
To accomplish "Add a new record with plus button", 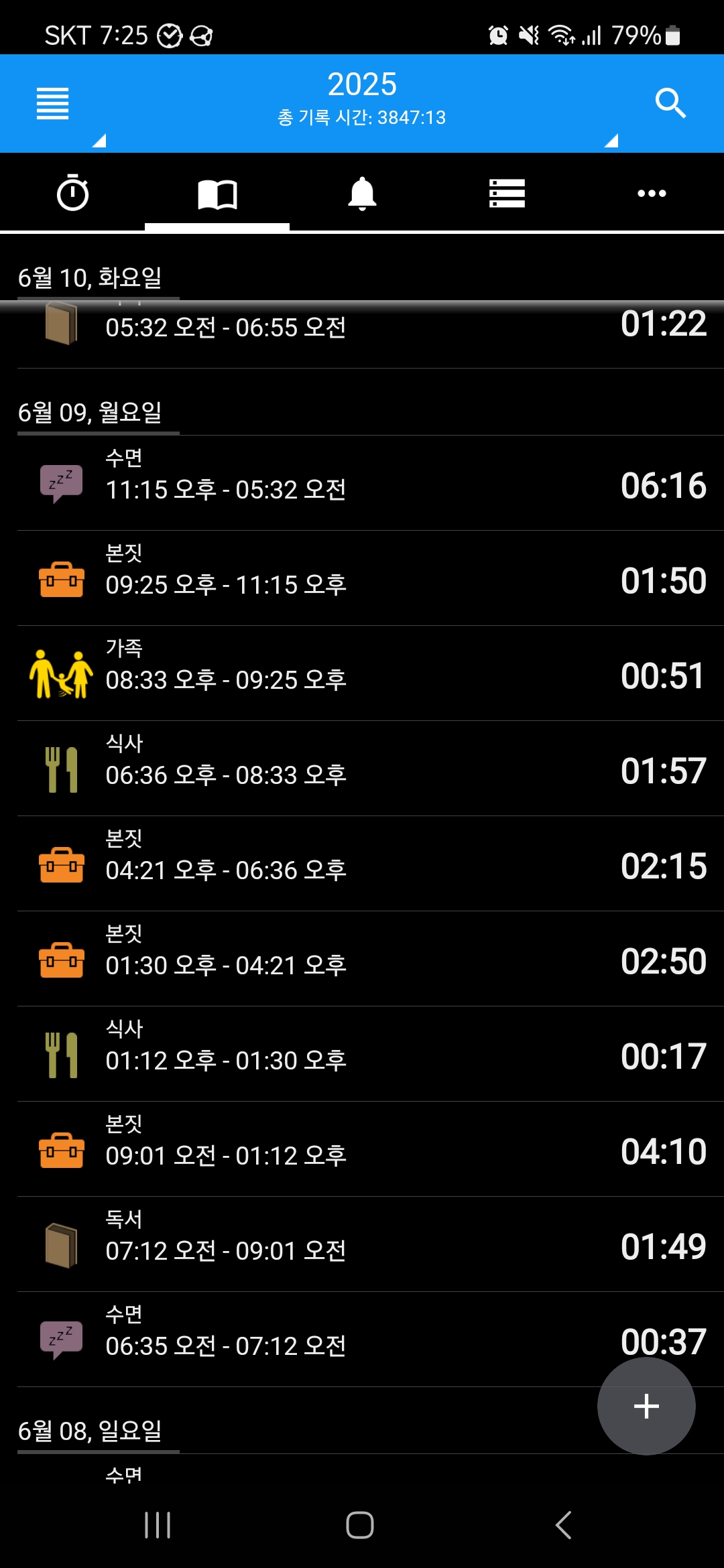I will tap(646, 1406).
